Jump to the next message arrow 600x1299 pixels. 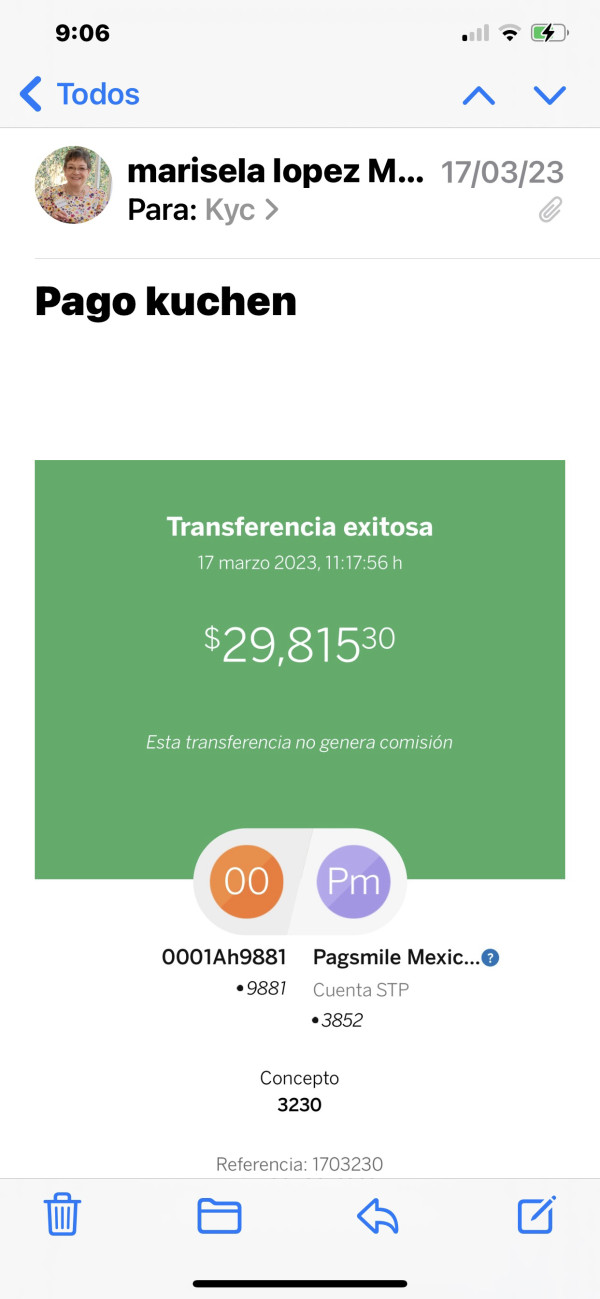coord(550,95)
